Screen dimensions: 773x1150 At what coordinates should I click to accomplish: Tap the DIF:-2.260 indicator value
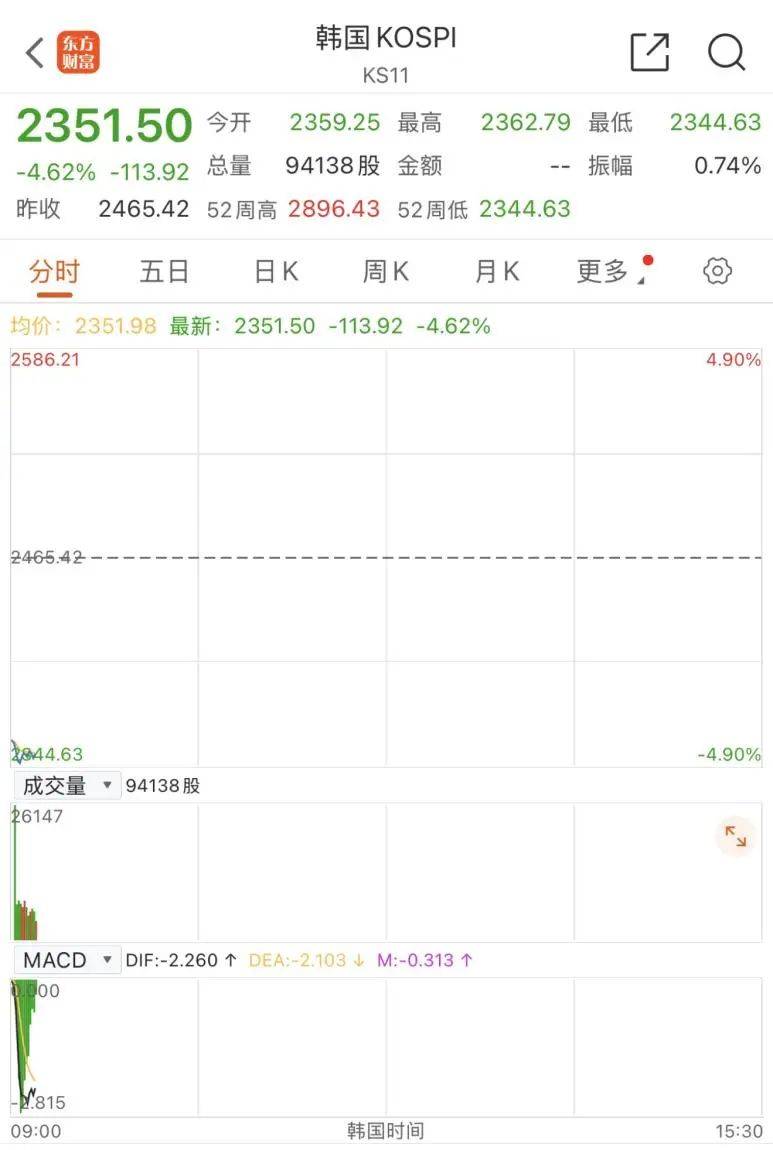pyautogui.click(x=175, y=959)
